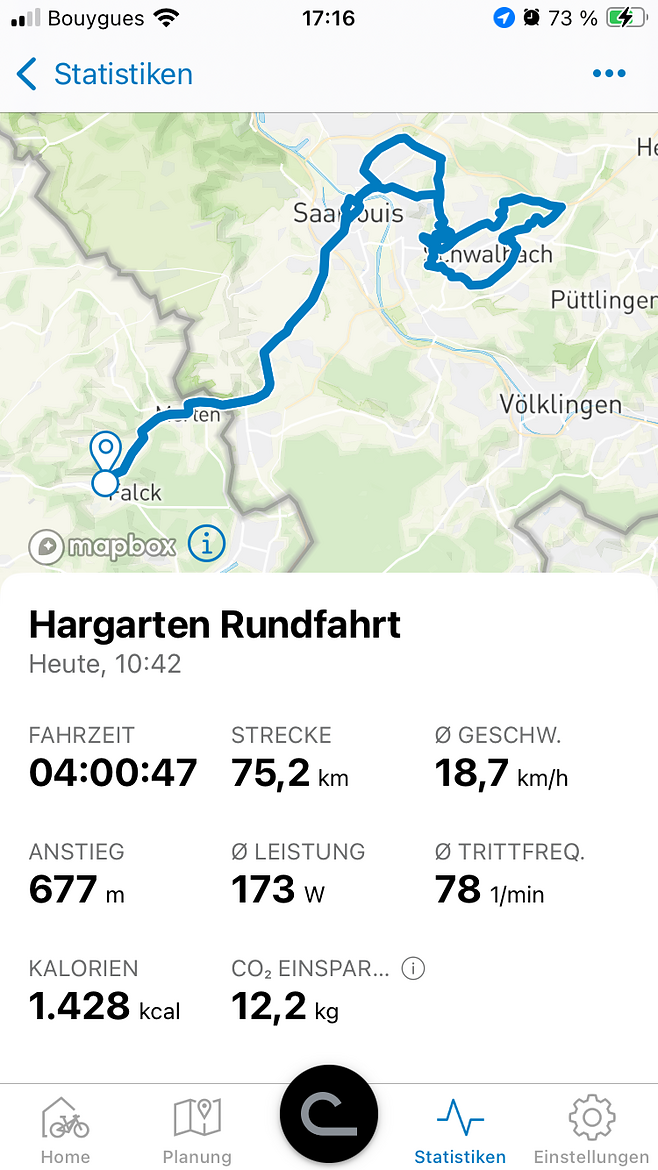Open the Mapbox info icon
Image resolution: width=658 pixels, height=1170 pixels.
click(x=207, y=545)
